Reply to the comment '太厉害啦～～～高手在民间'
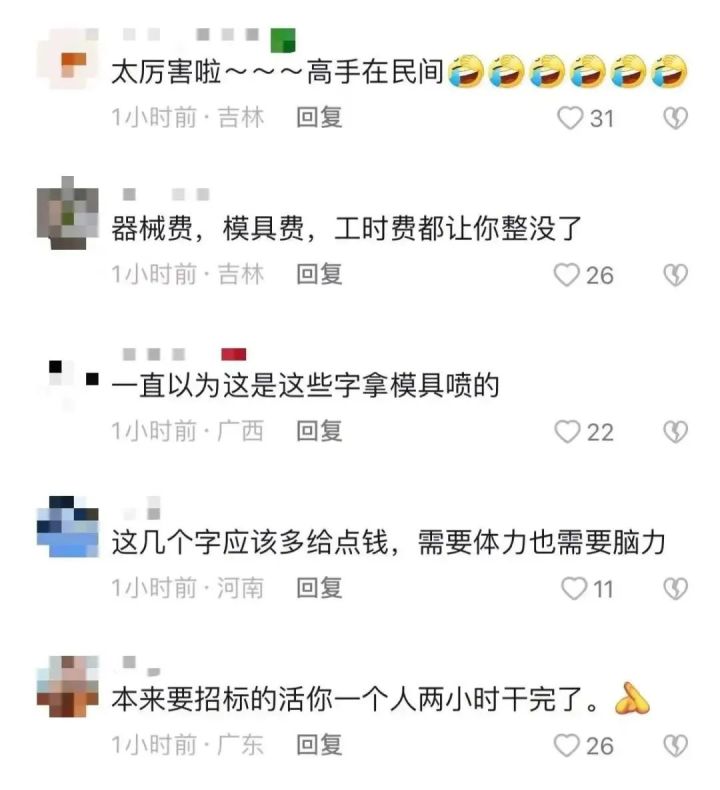 coord(319,118)
